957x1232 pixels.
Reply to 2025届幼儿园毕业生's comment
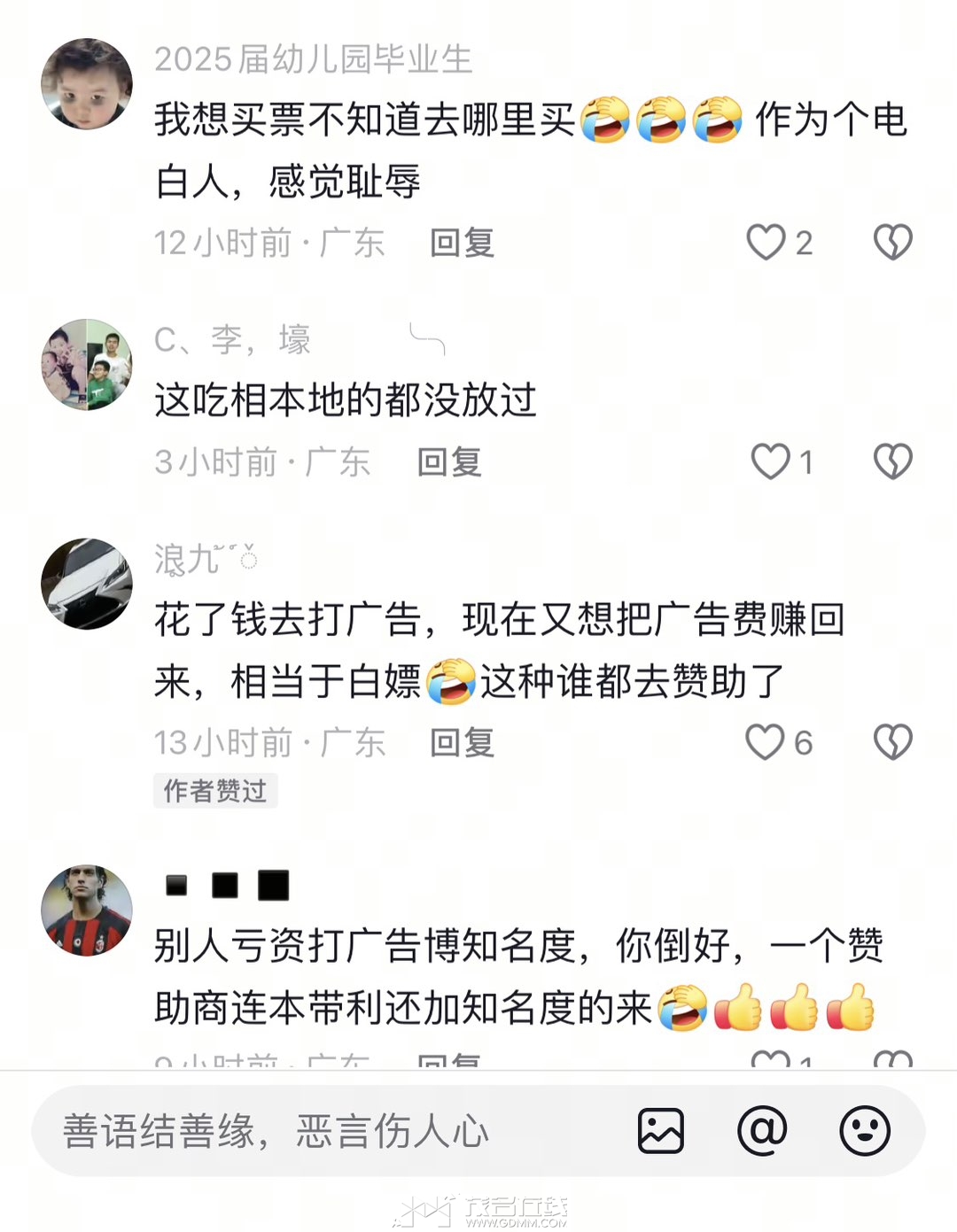click(x=462, y=243)
